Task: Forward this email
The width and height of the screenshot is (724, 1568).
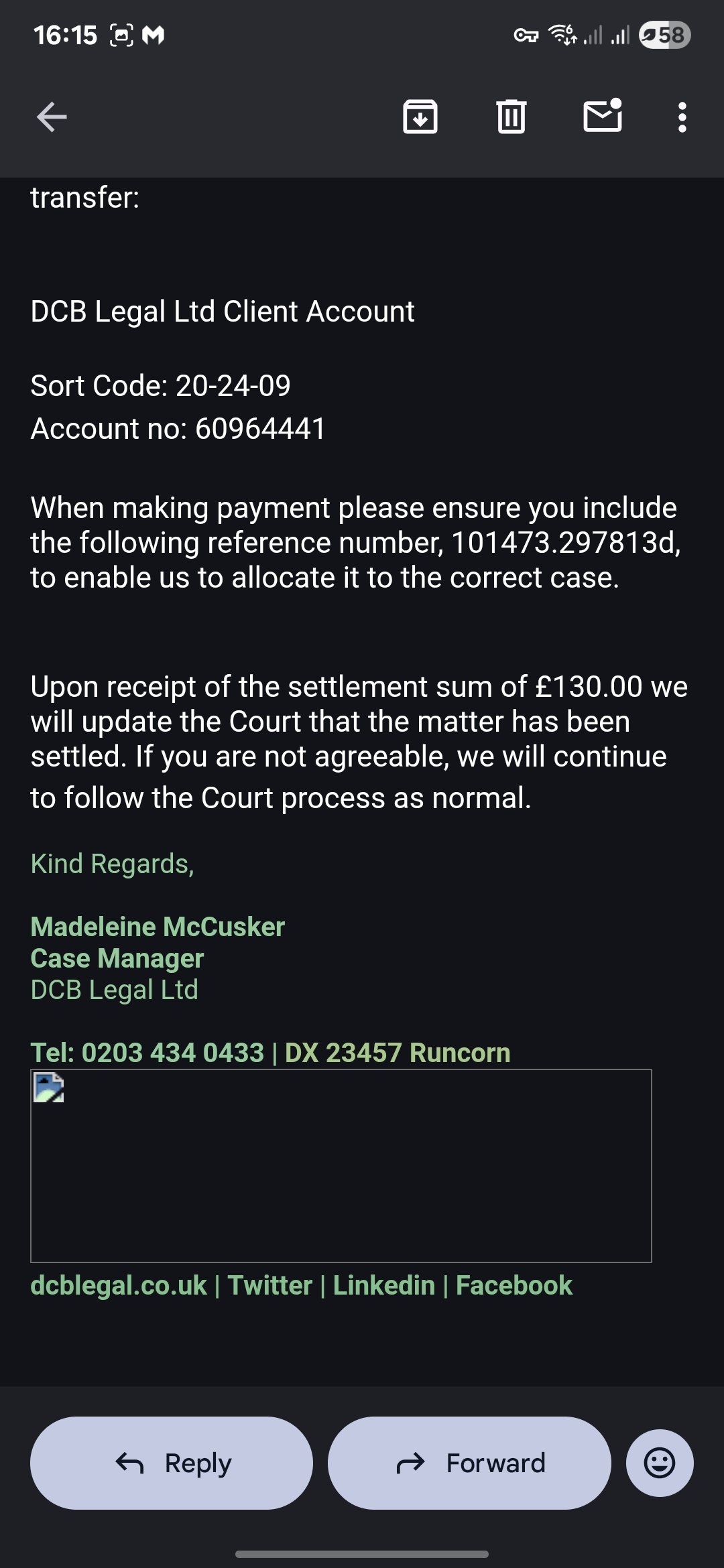Action: [x=469, y=1463]
